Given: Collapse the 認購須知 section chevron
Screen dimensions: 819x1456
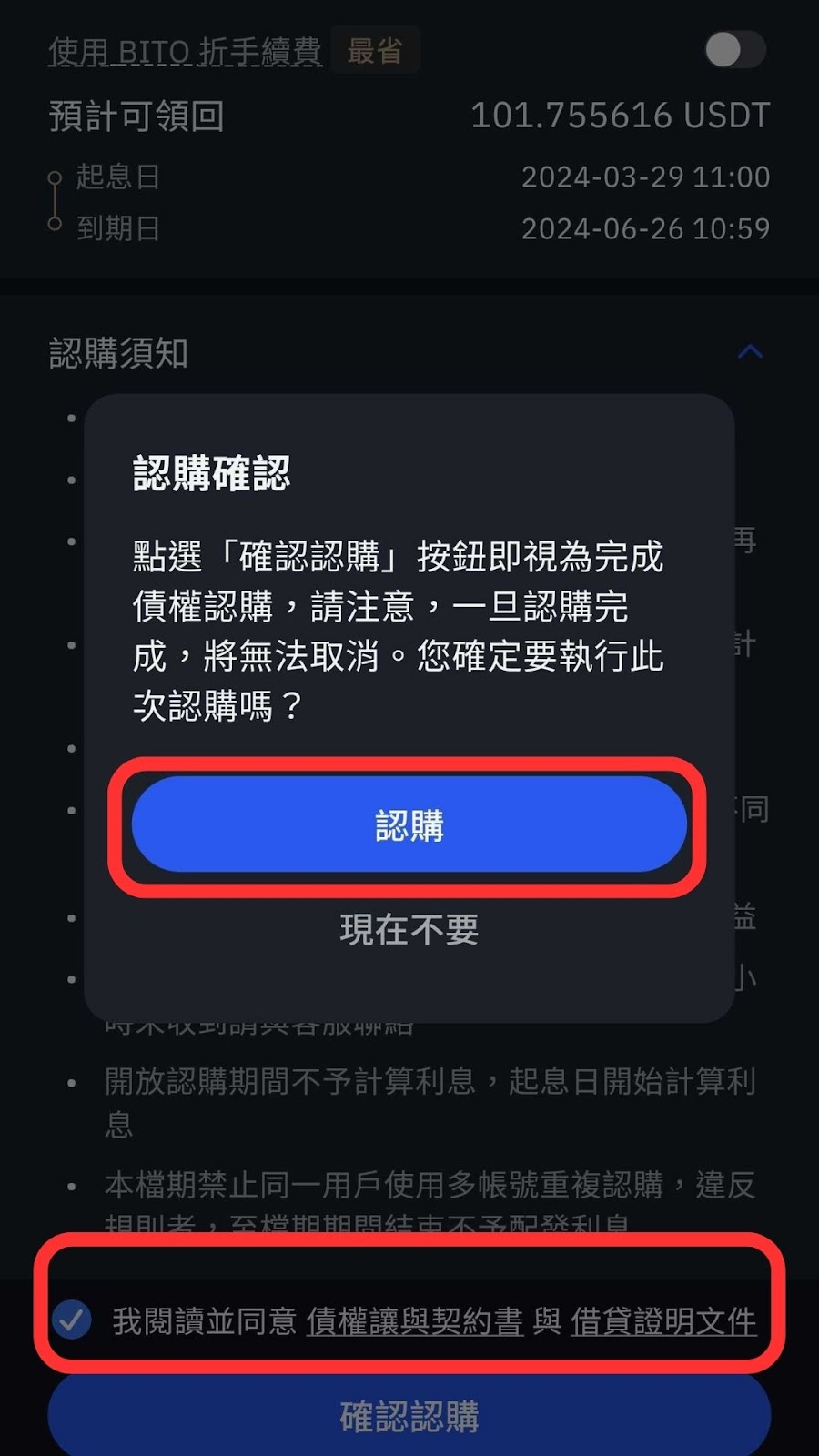Looking at the screenshot, I should pos(750,352).
